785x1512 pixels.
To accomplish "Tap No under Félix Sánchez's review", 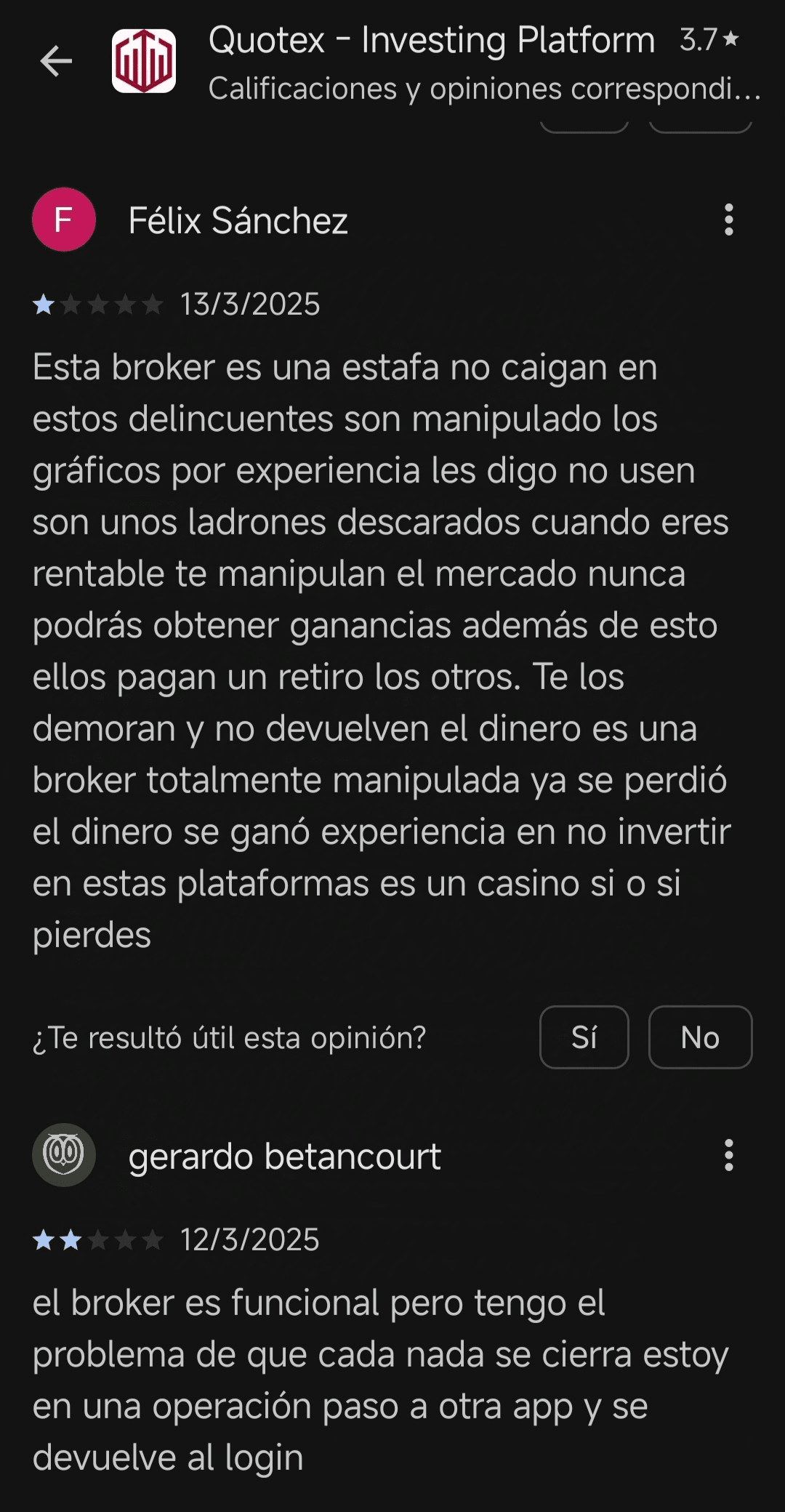I will (x=700, y=1037).
